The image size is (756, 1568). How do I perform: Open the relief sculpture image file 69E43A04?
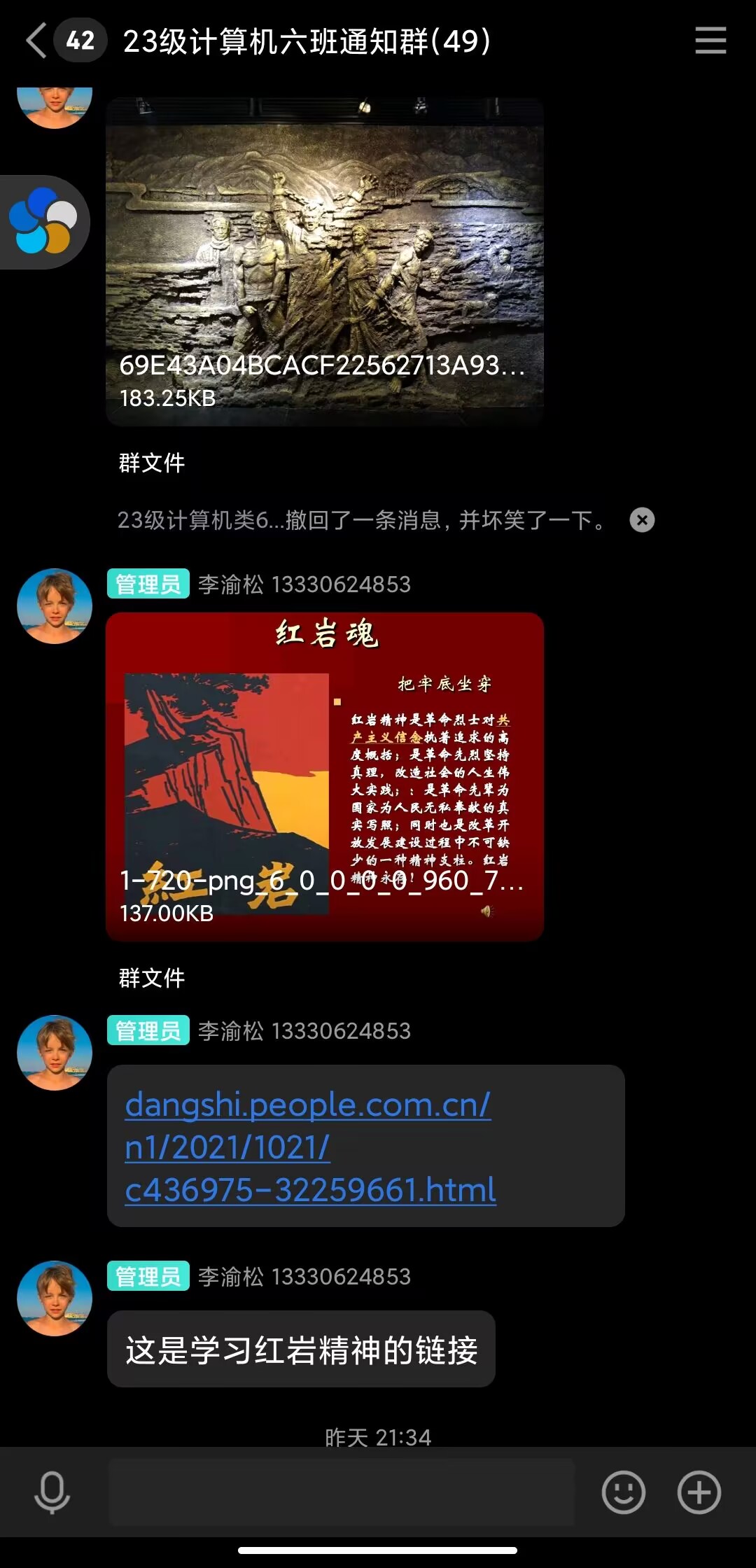click(x=325, y=262)
